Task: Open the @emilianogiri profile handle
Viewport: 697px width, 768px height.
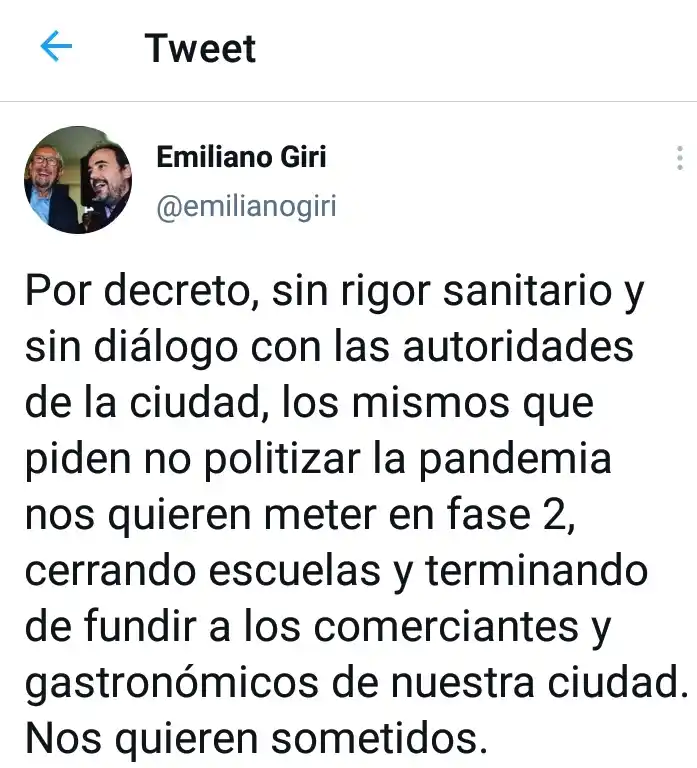Action: (246, 206)
